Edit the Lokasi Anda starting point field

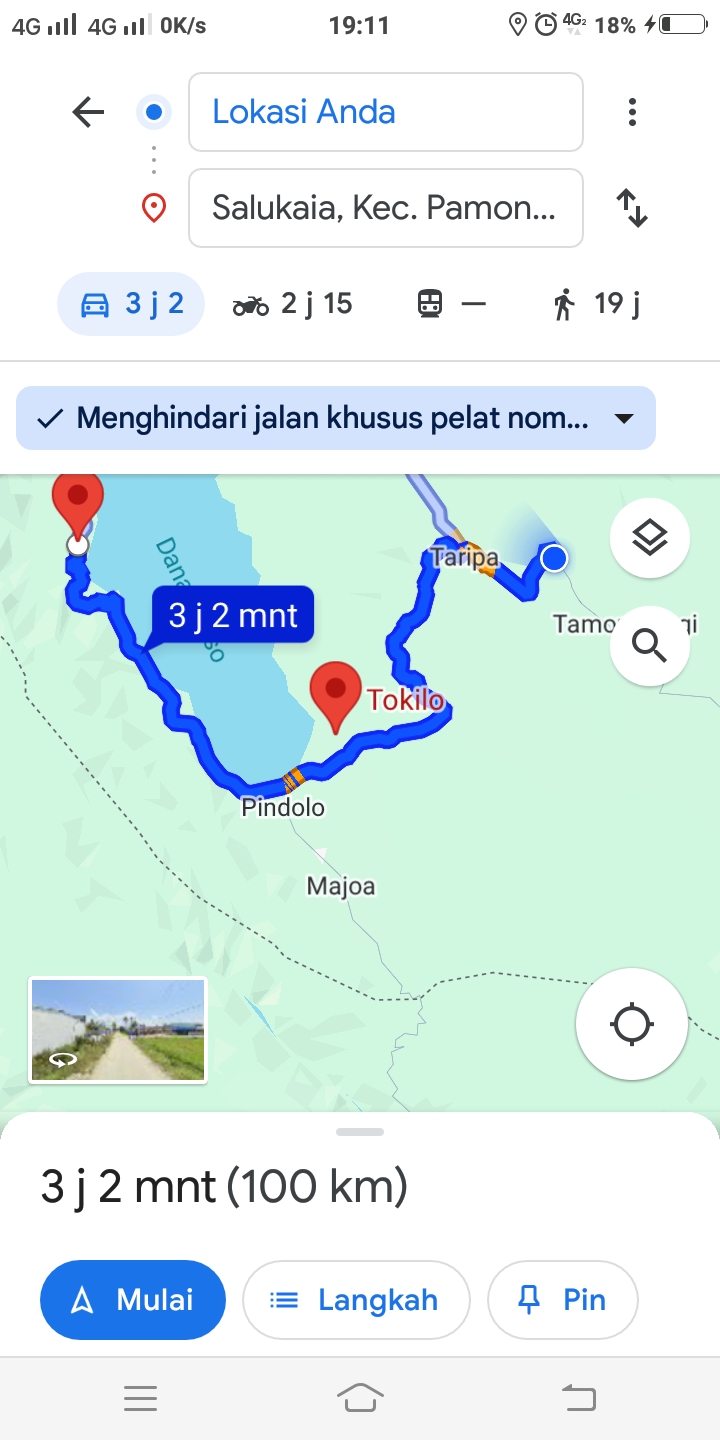pyautogui.click(x=386, y=112)
